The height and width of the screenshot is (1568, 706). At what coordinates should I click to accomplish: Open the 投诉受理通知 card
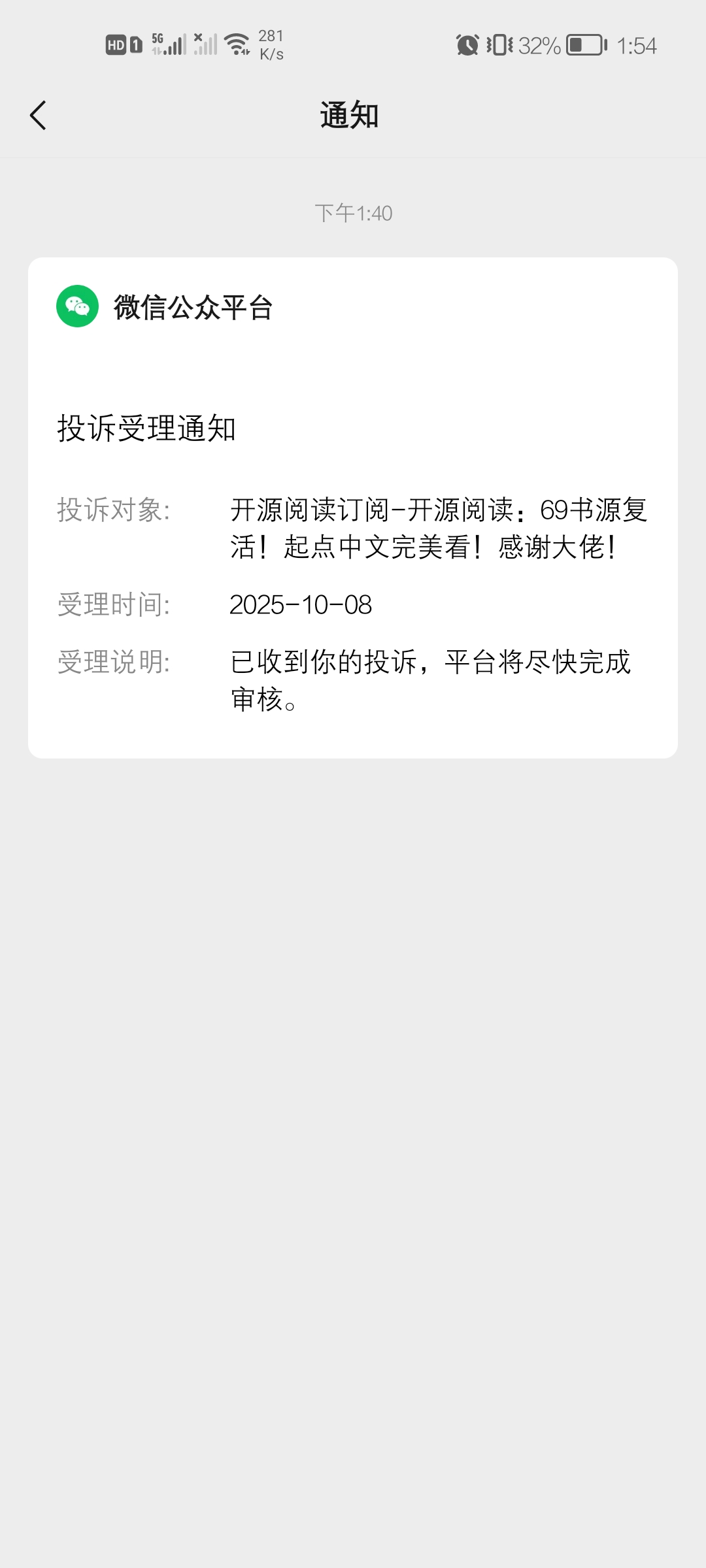[x=353, y=507]
